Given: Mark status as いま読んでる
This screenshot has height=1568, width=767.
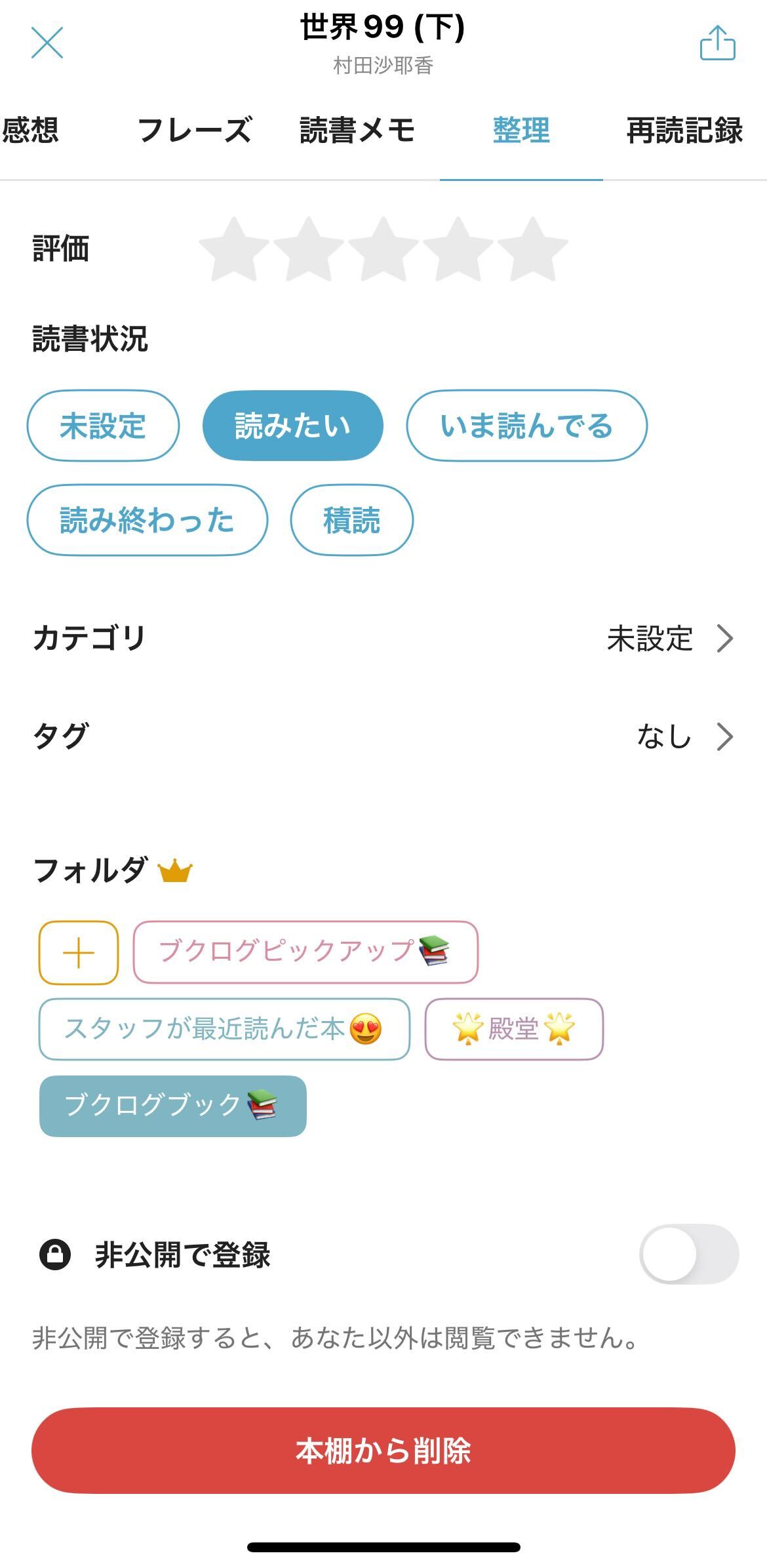Looking at the screenshot, I should 526,426.
